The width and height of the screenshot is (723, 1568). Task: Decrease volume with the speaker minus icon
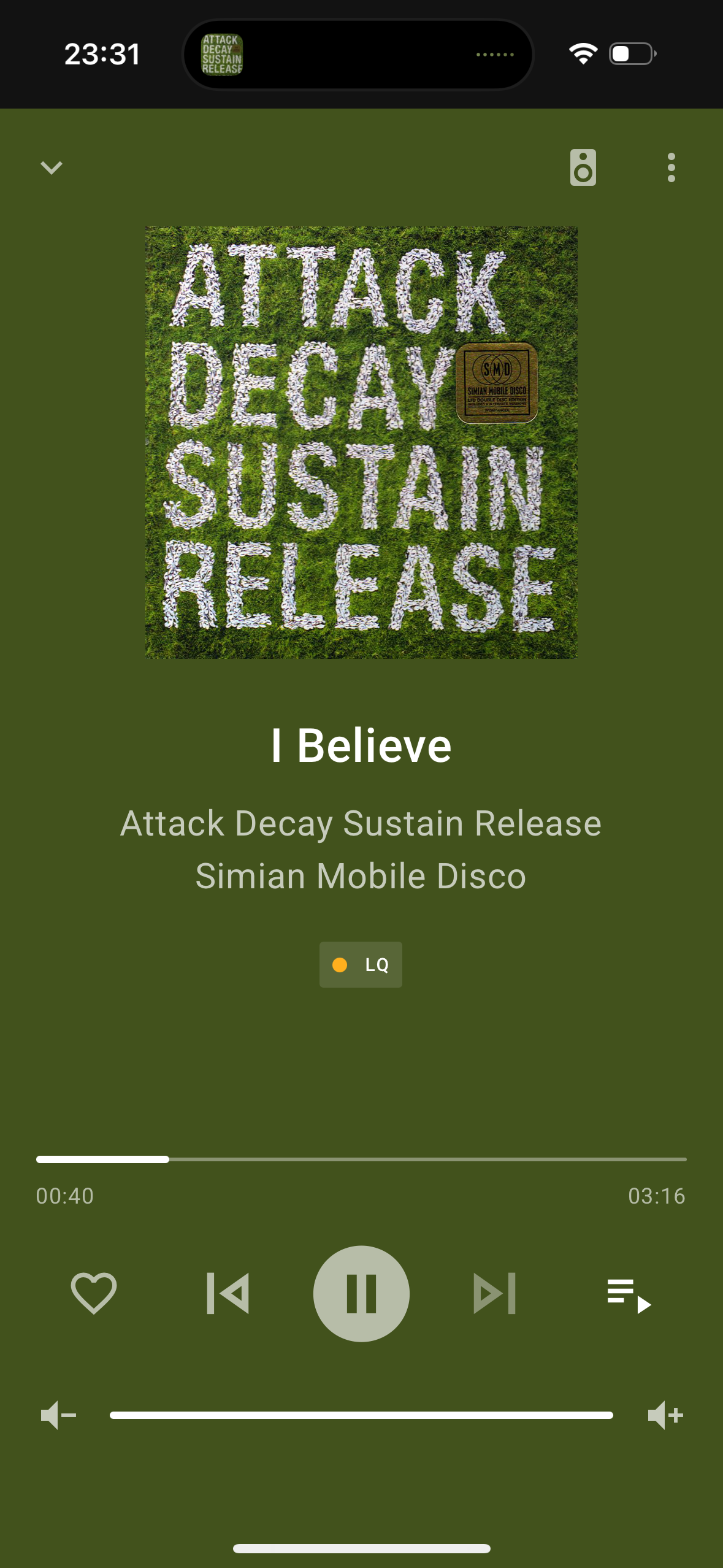tap(58, 1415)
